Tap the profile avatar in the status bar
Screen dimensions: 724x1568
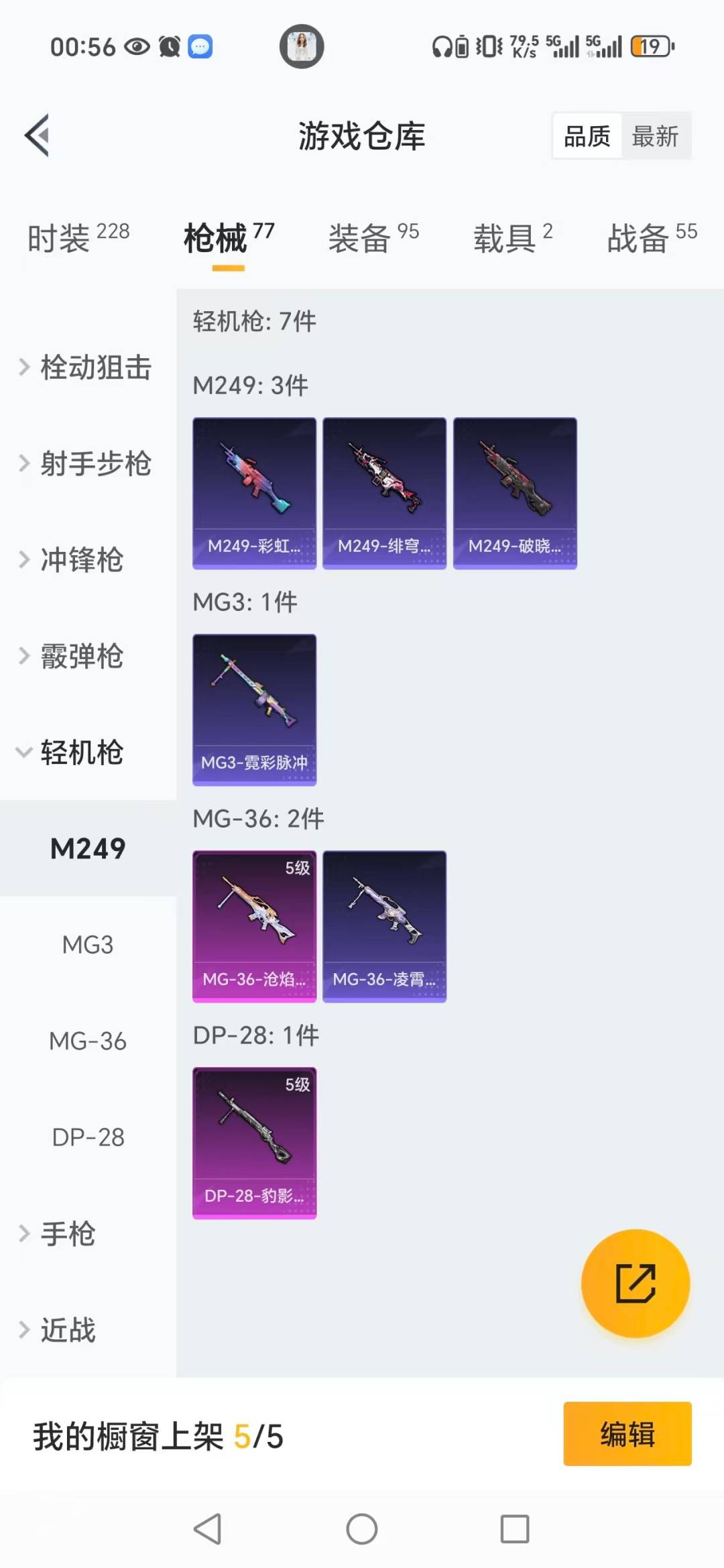coord(301,46)
